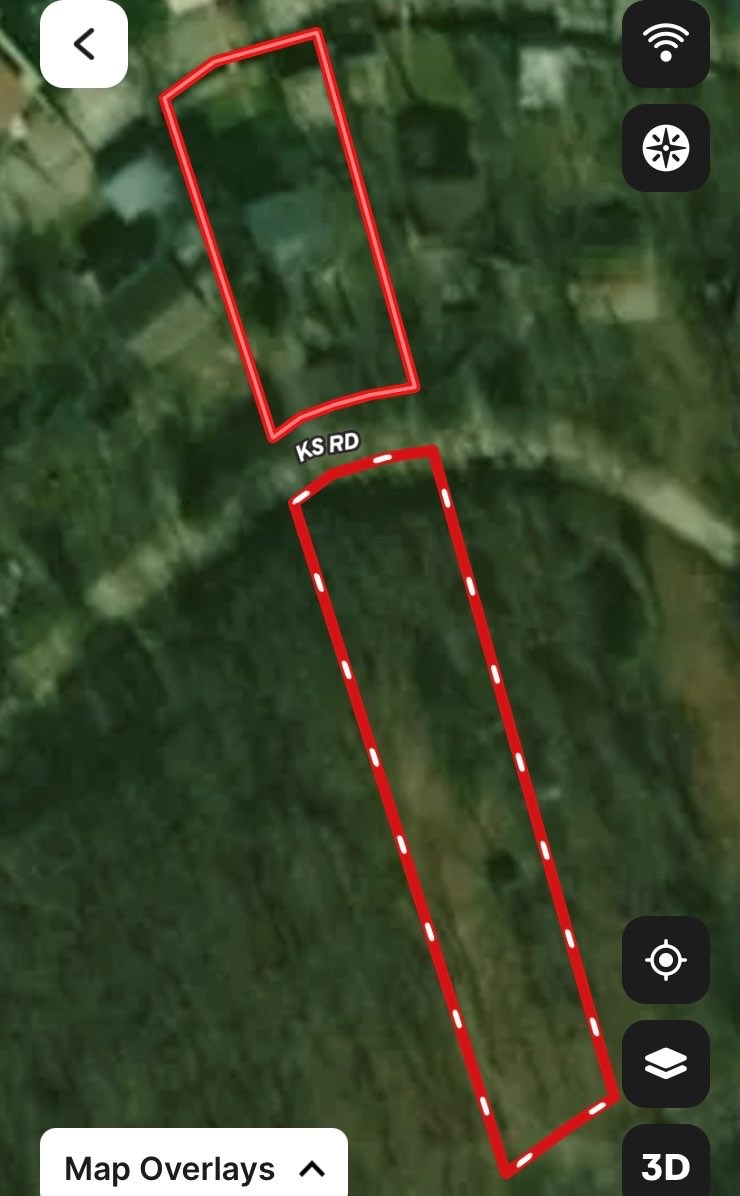Screen dimensions: 740x1196
Task: Go back with the arrow button
Action: pos(84,44)
